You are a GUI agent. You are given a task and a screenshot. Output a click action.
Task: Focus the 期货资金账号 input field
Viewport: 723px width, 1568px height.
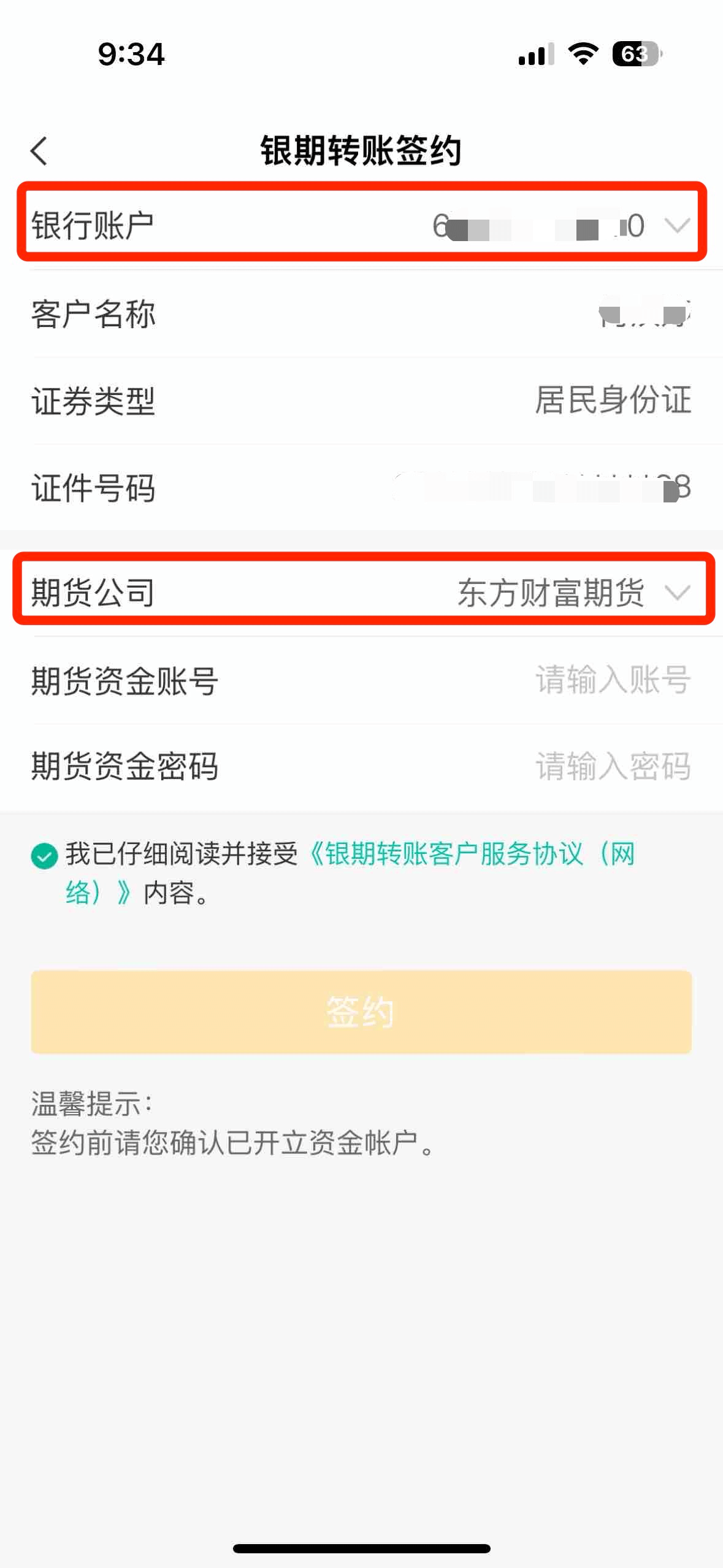click(362, 680)
